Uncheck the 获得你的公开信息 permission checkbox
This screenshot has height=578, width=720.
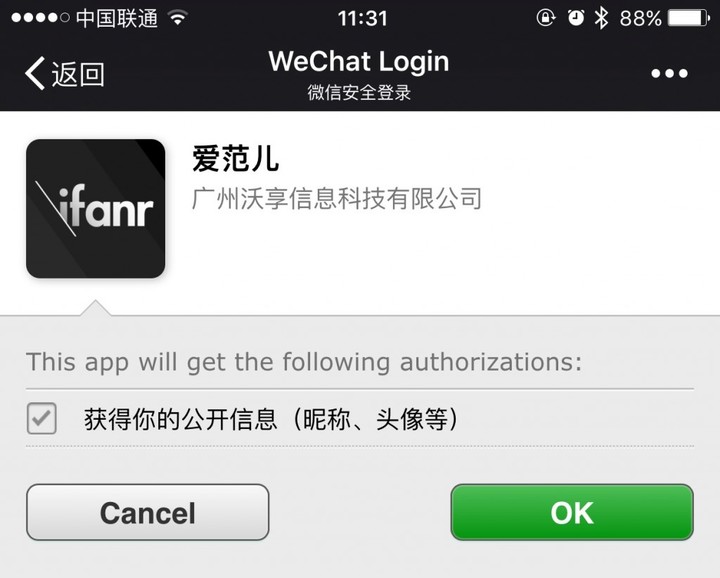click(x=42, y=419)
